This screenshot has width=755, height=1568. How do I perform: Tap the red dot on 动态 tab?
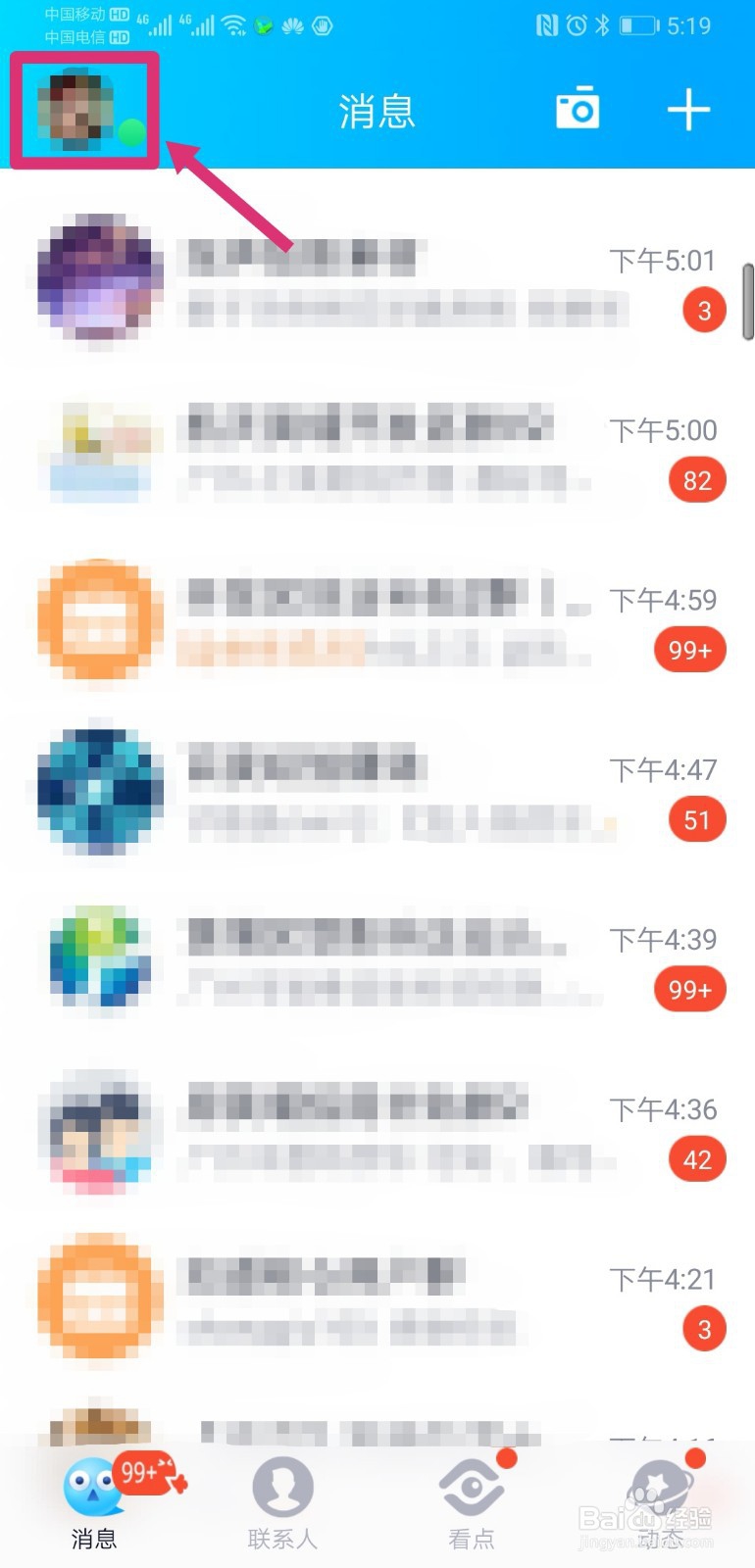tap(695, 1460)
